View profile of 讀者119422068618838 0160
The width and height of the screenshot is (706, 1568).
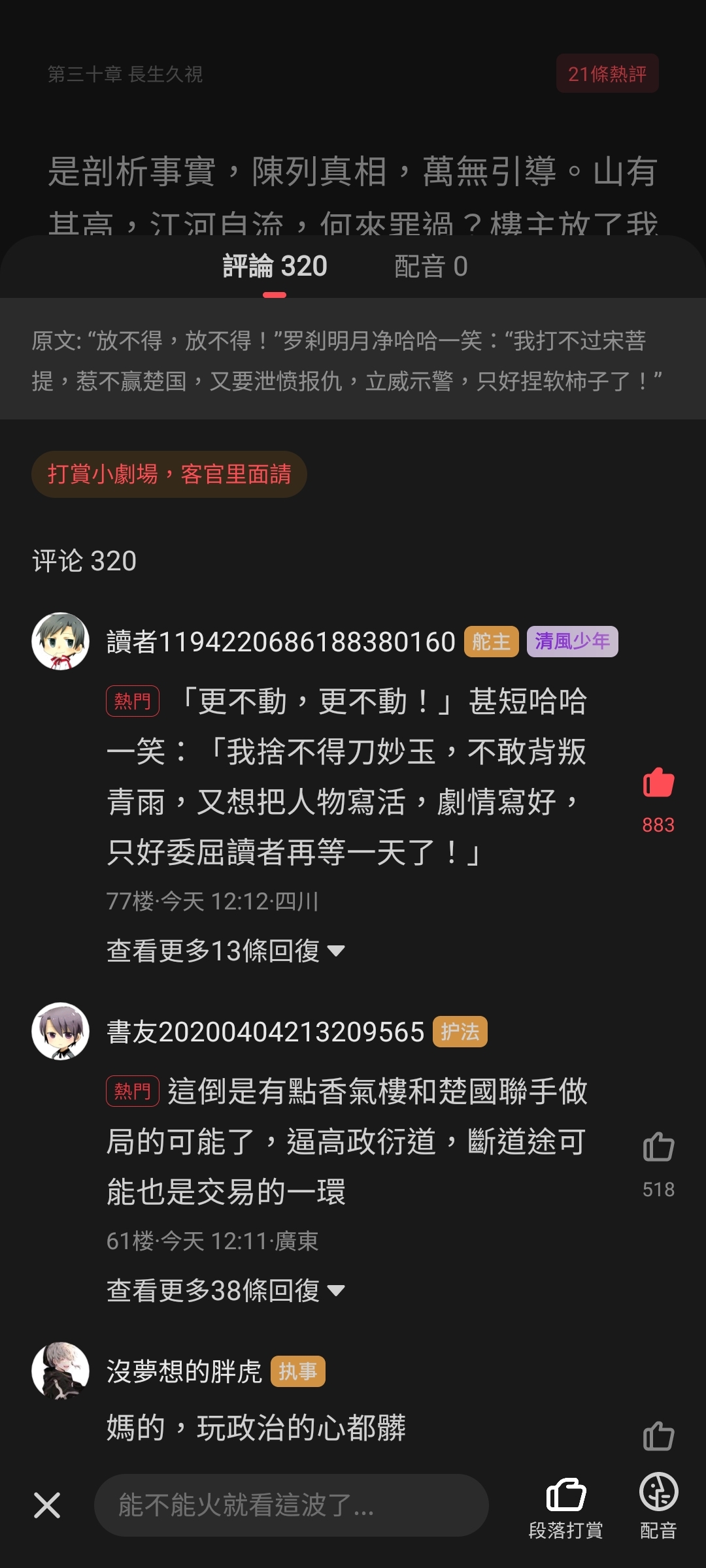(61, 641)
